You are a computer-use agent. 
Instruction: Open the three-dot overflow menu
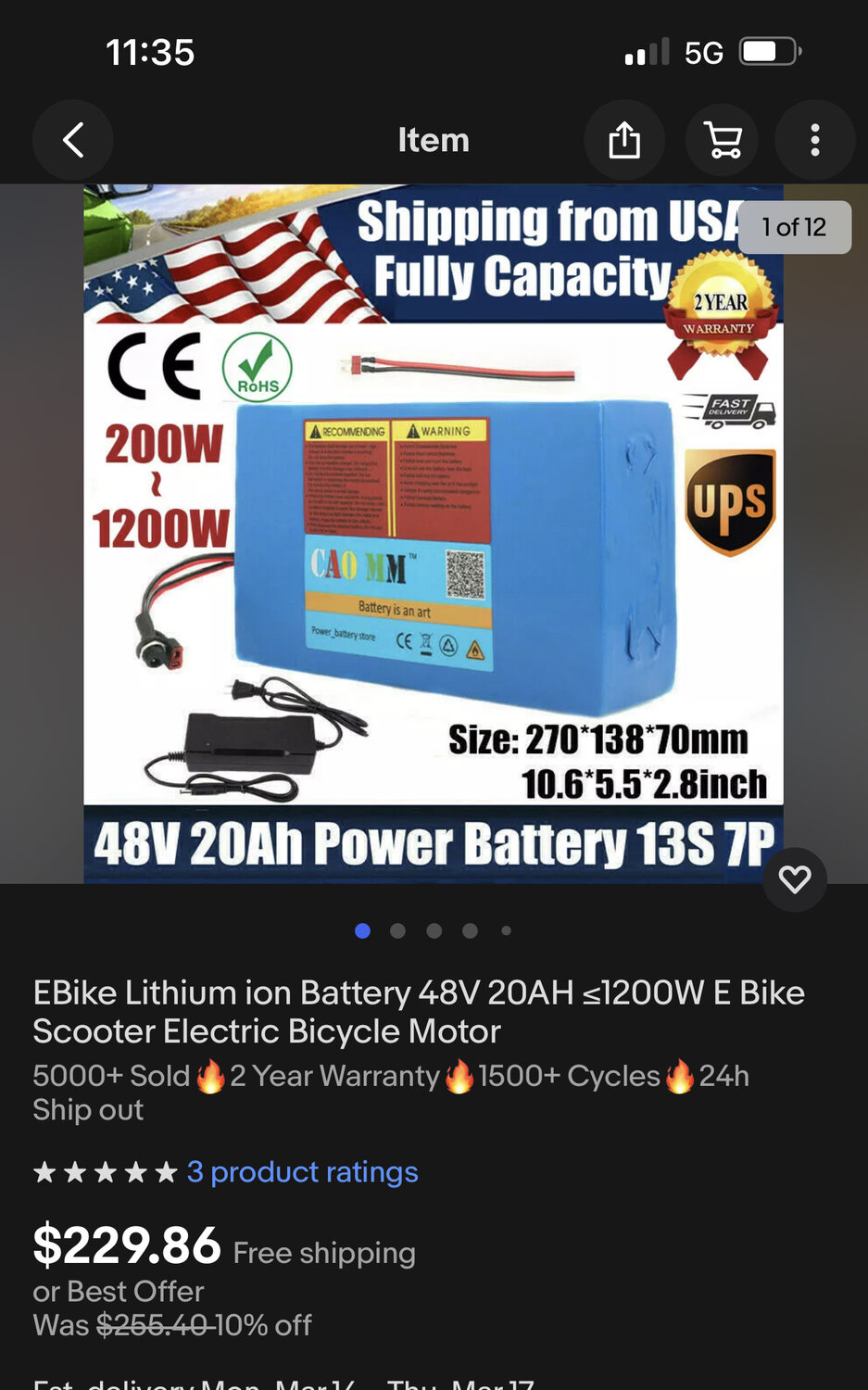[x=814, y=140]
